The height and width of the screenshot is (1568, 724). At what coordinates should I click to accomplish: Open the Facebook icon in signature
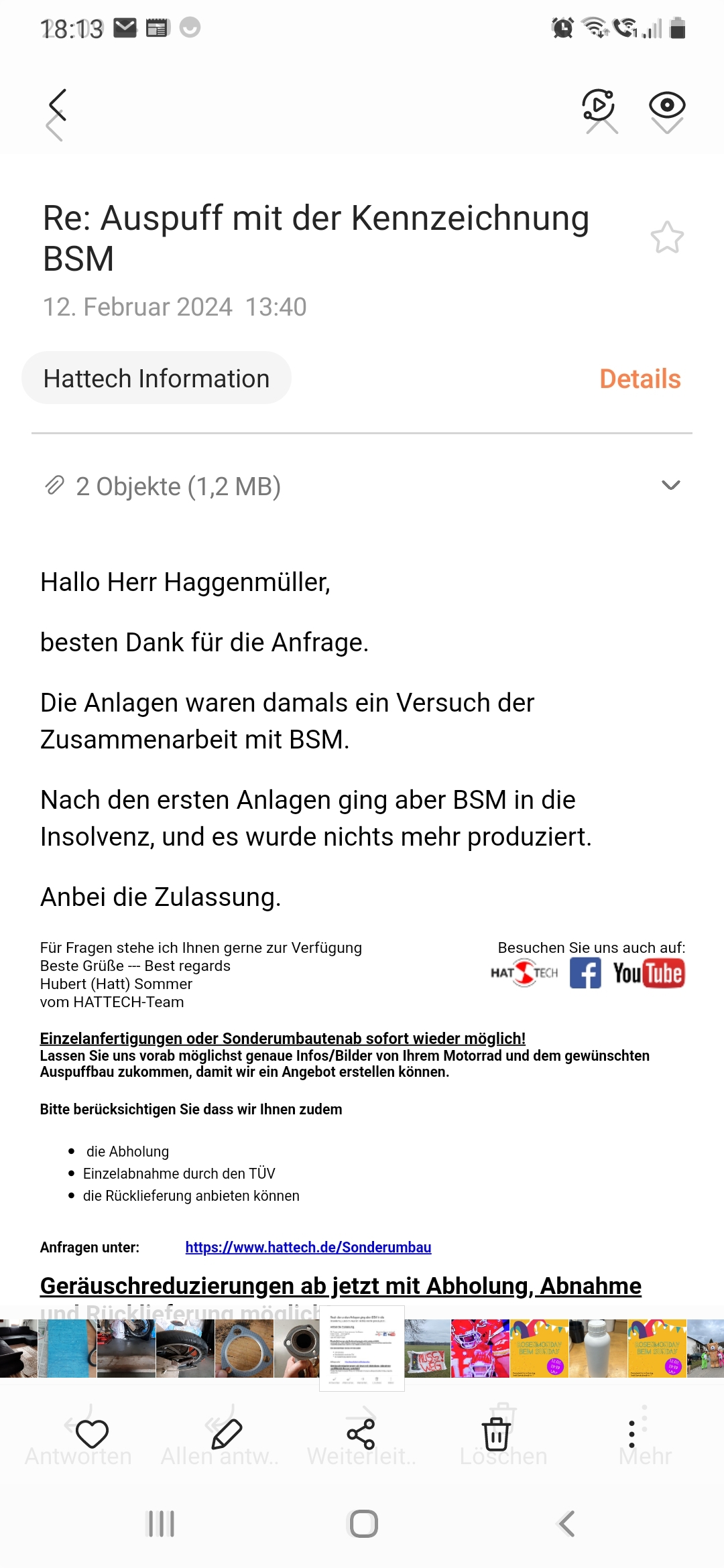[585, 973]
